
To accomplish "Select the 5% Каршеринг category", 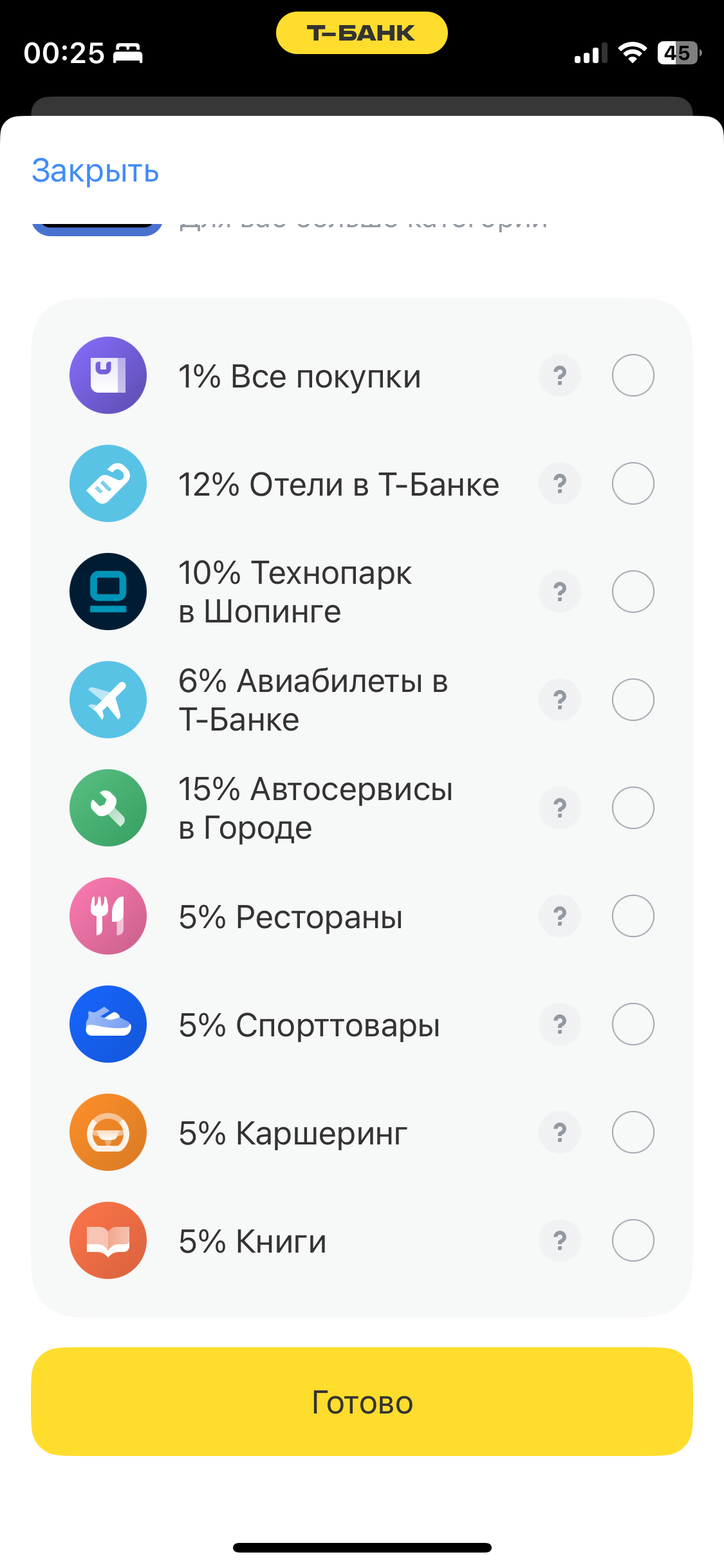I will pyautogui.click(x=633, y=1132).
